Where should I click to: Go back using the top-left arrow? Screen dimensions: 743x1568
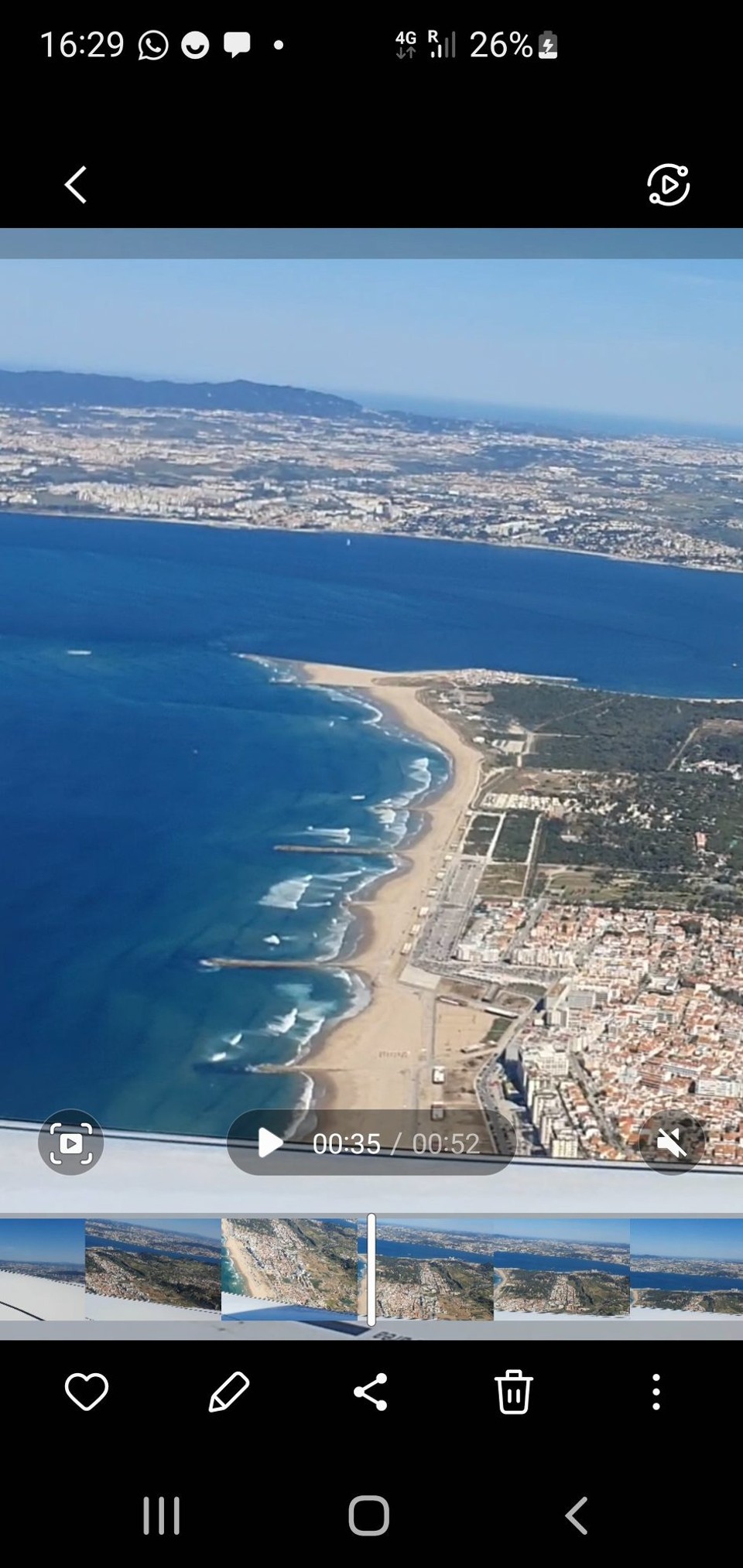click(75, 184)
